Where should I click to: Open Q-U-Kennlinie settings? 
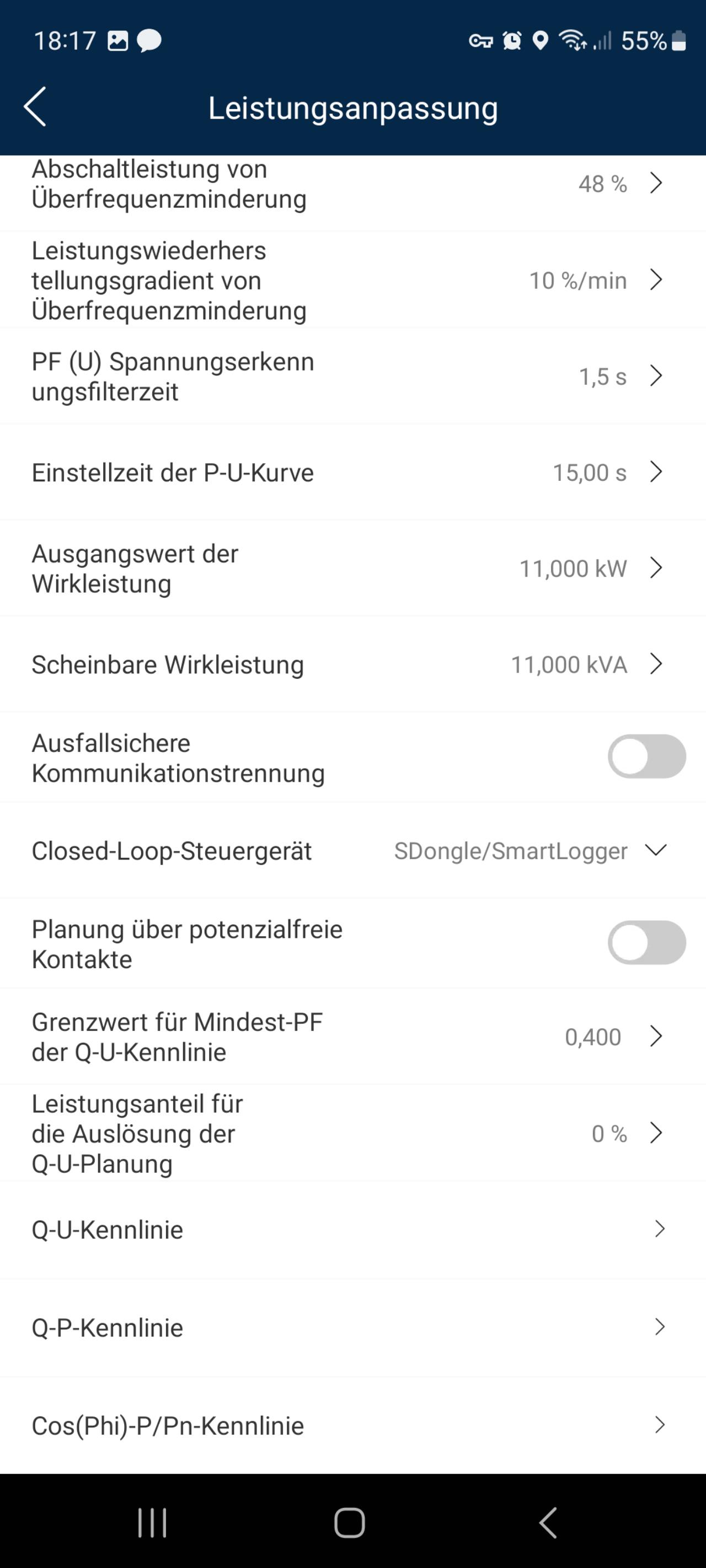[x=352, y=1229]
